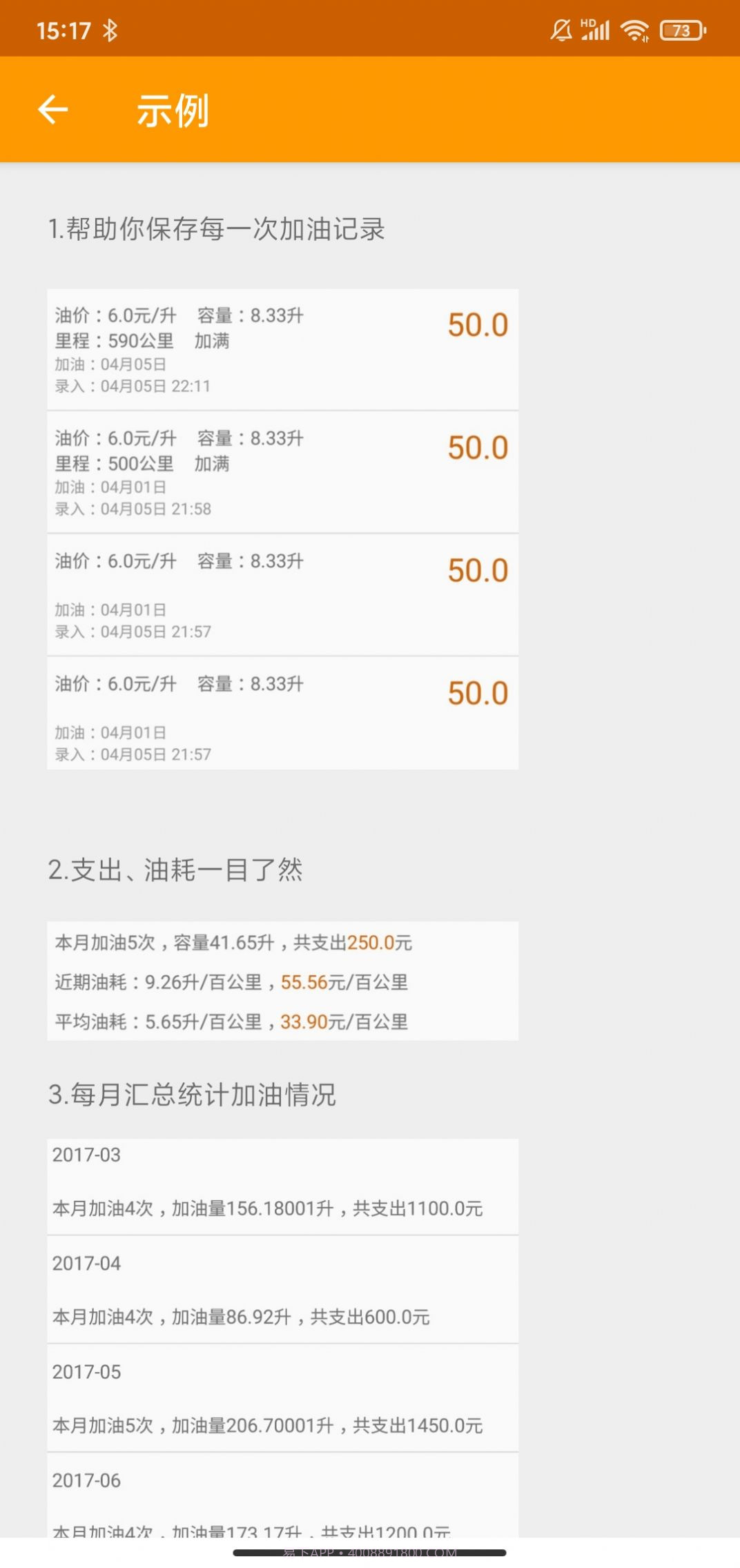This screenshot has width=740, height=1568.
Task: Tap the Bluetooth icon in status bar
Action: coord(110,28)
